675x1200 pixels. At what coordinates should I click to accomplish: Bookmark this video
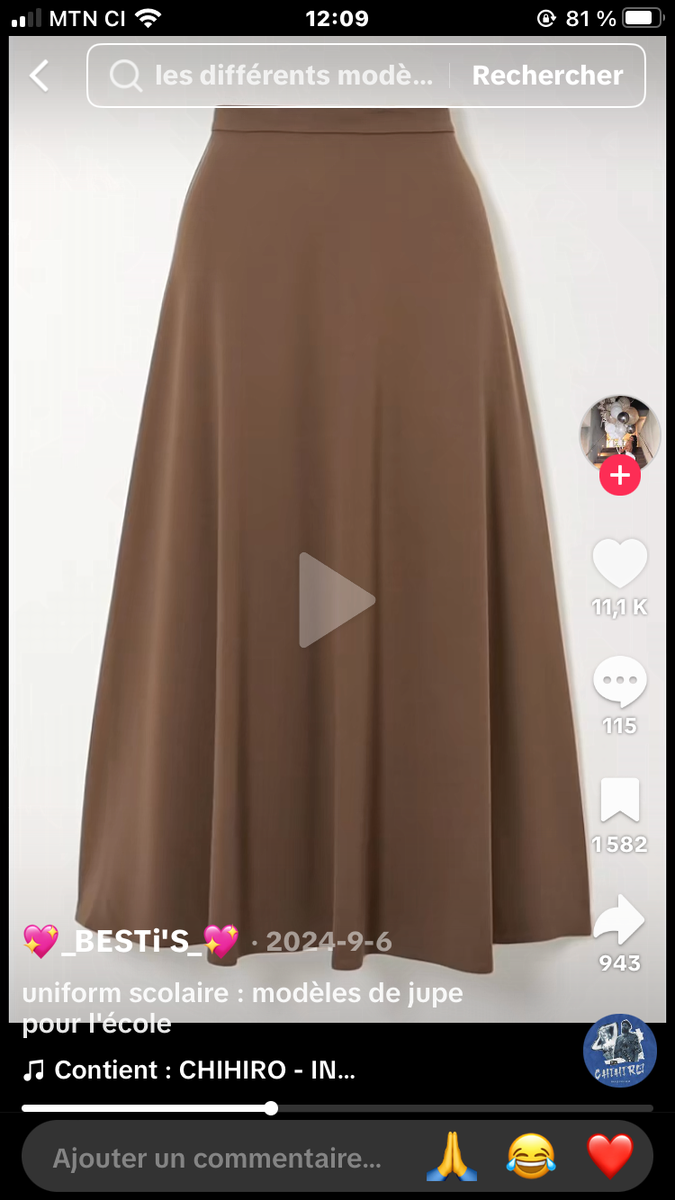(x=620, y=801)
